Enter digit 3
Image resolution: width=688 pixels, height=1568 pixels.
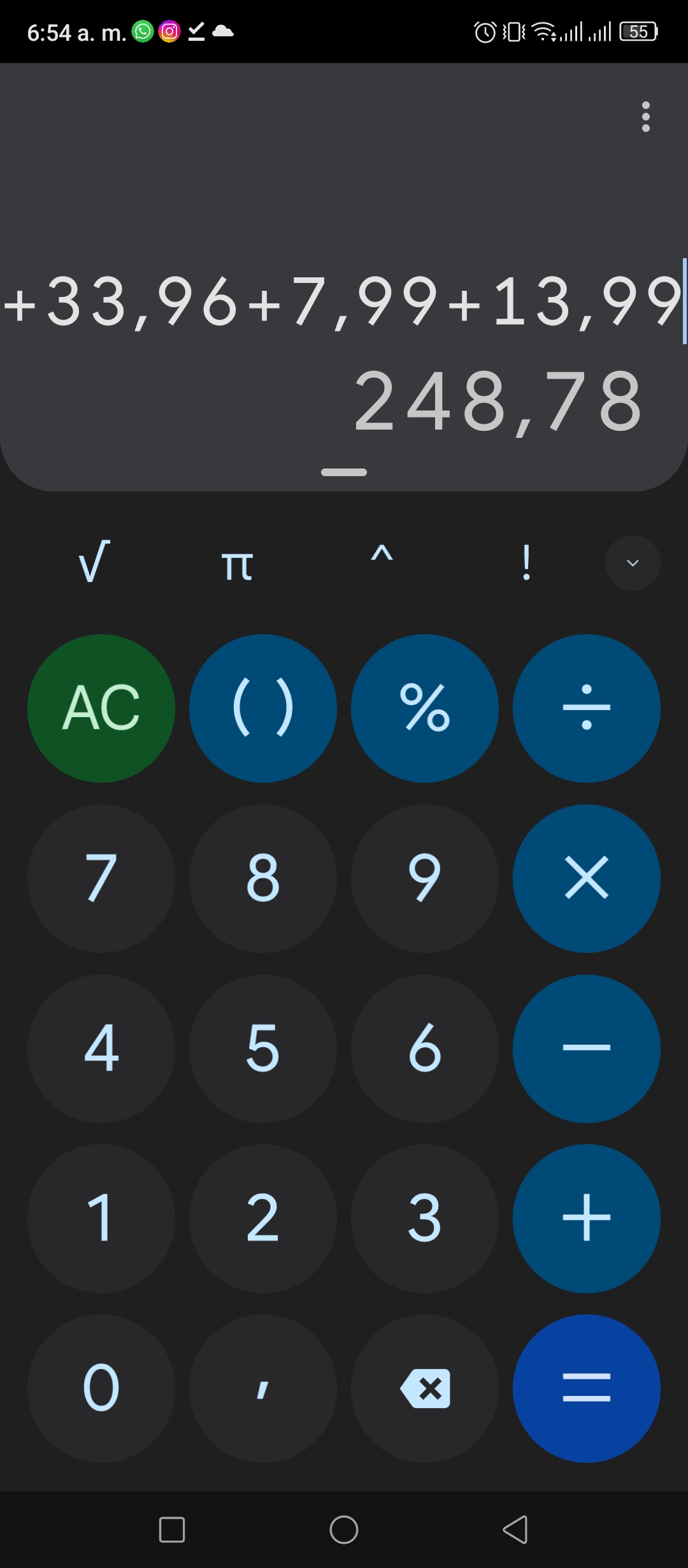[x=425, y=1219]
